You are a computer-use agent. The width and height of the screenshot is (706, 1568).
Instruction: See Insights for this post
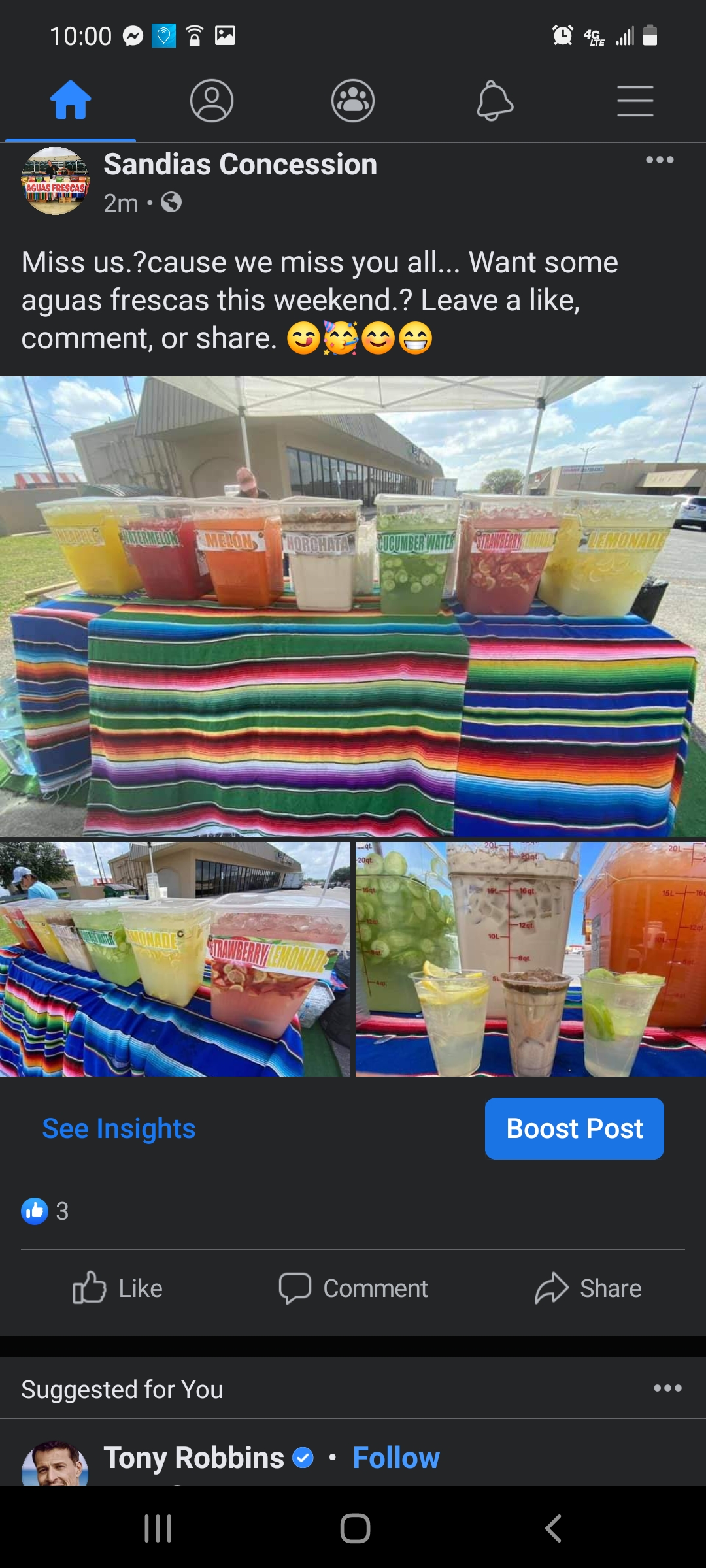coord(119,1129)
